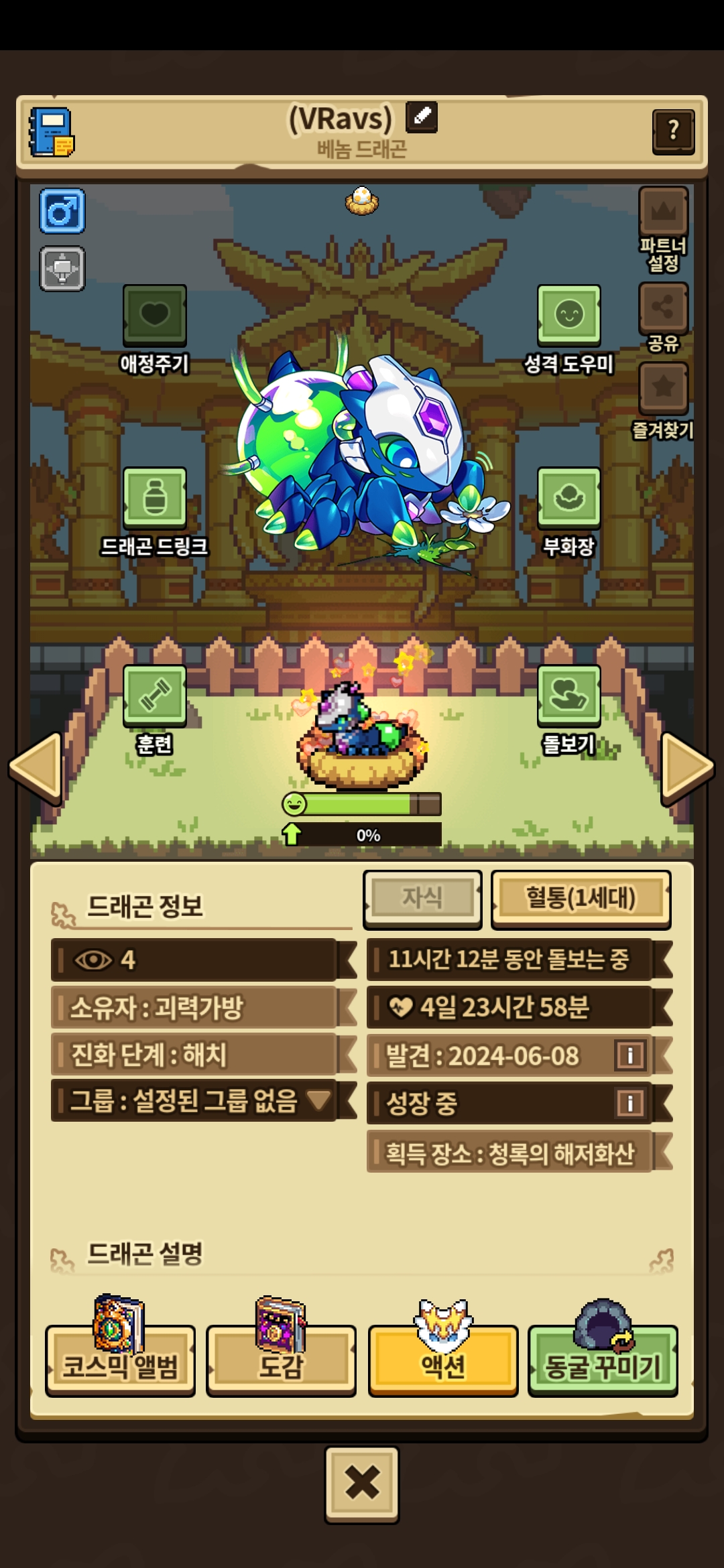Add dragon to 즐겨찾기 favorites
The width and height of the screenshot is (724, 1568).
click(663, 387)
